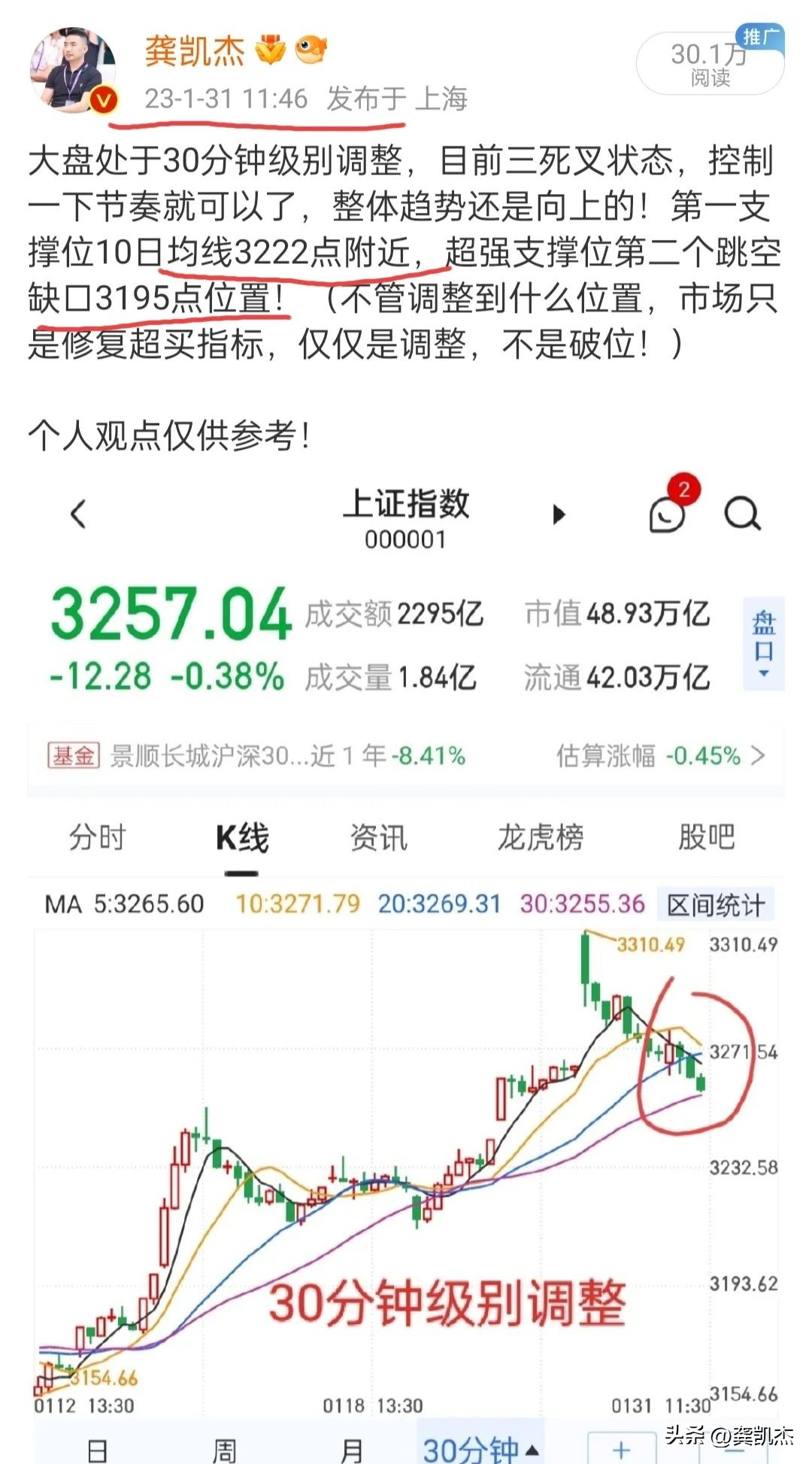Switch to the 分时 tab
Viewport: 812px width, 1464px height.
point(95,837)
